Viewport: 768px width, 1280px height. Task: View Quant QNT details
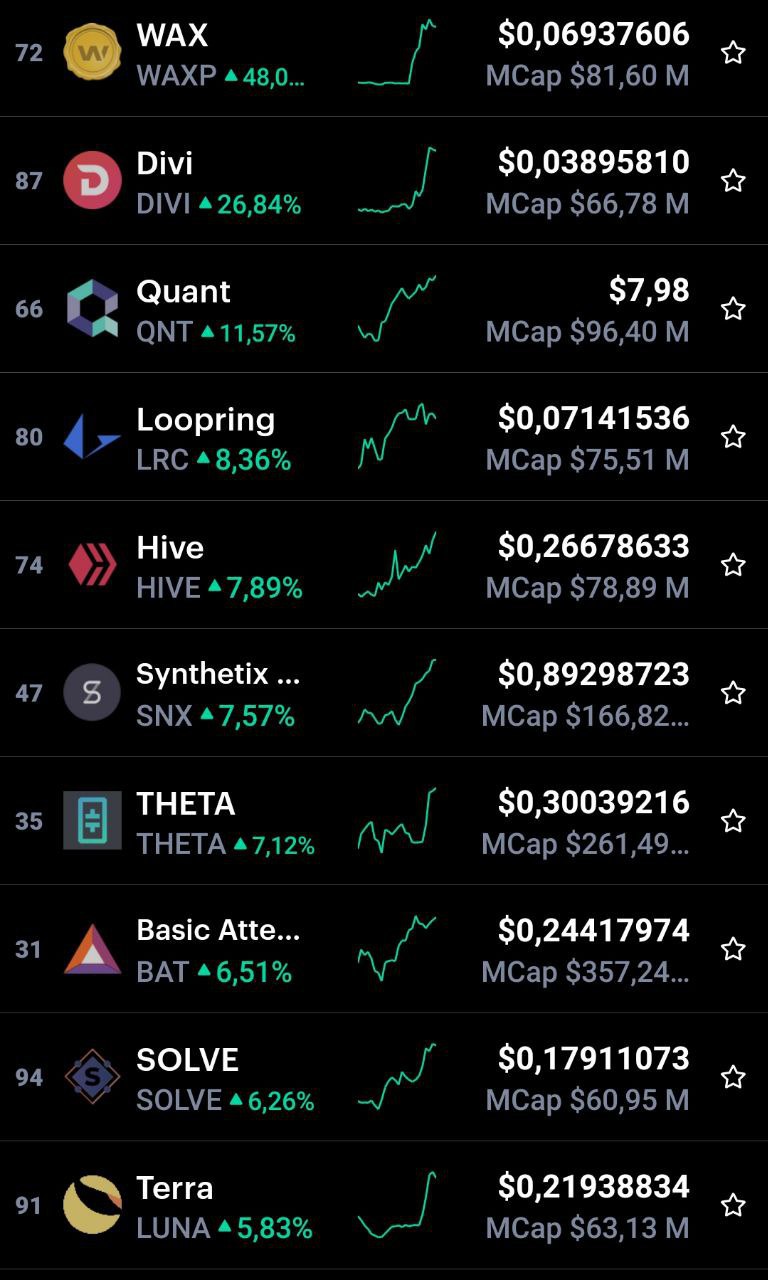384,309
